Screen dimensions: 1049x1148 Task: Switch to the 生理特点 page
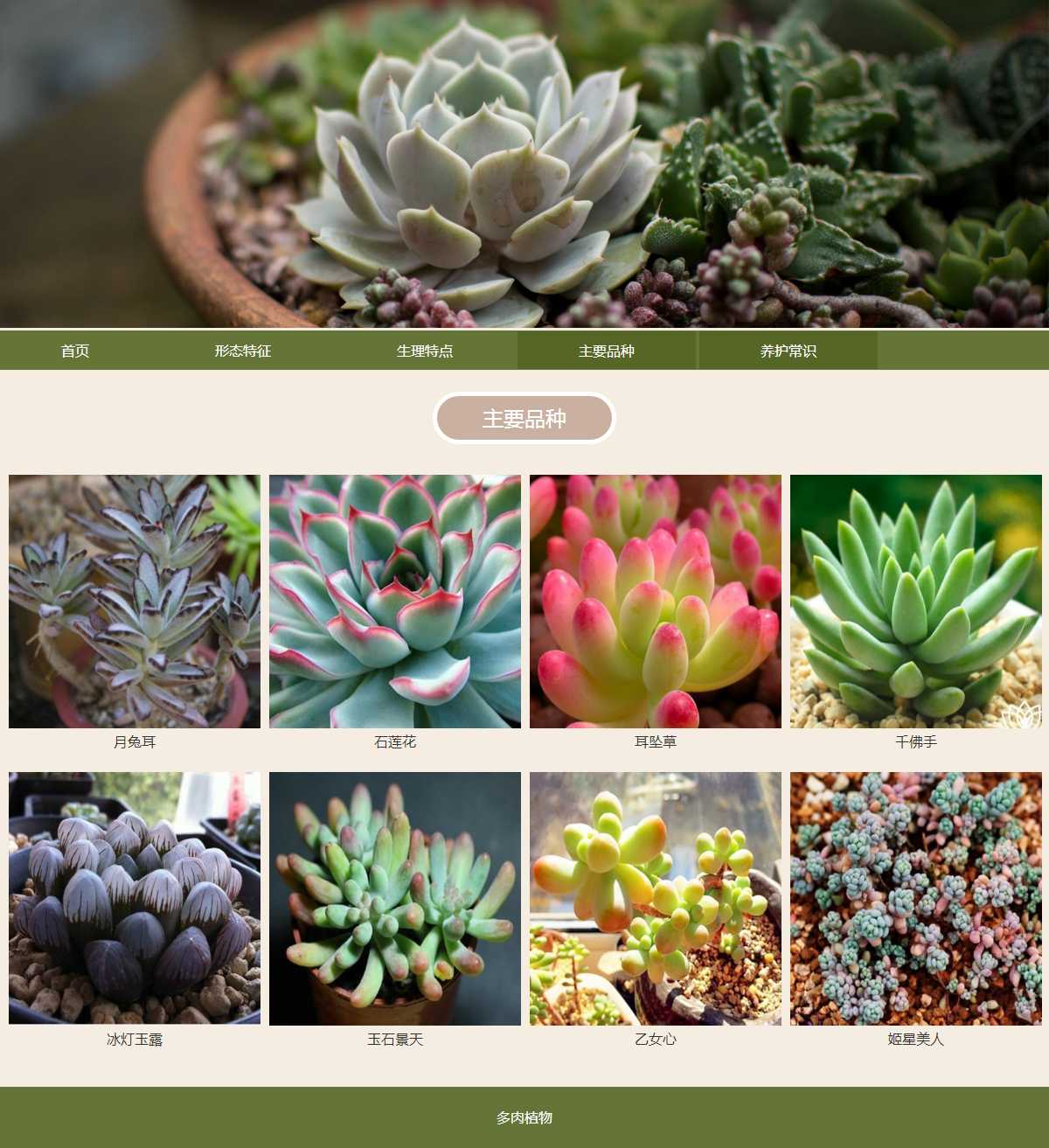point(425,351)
